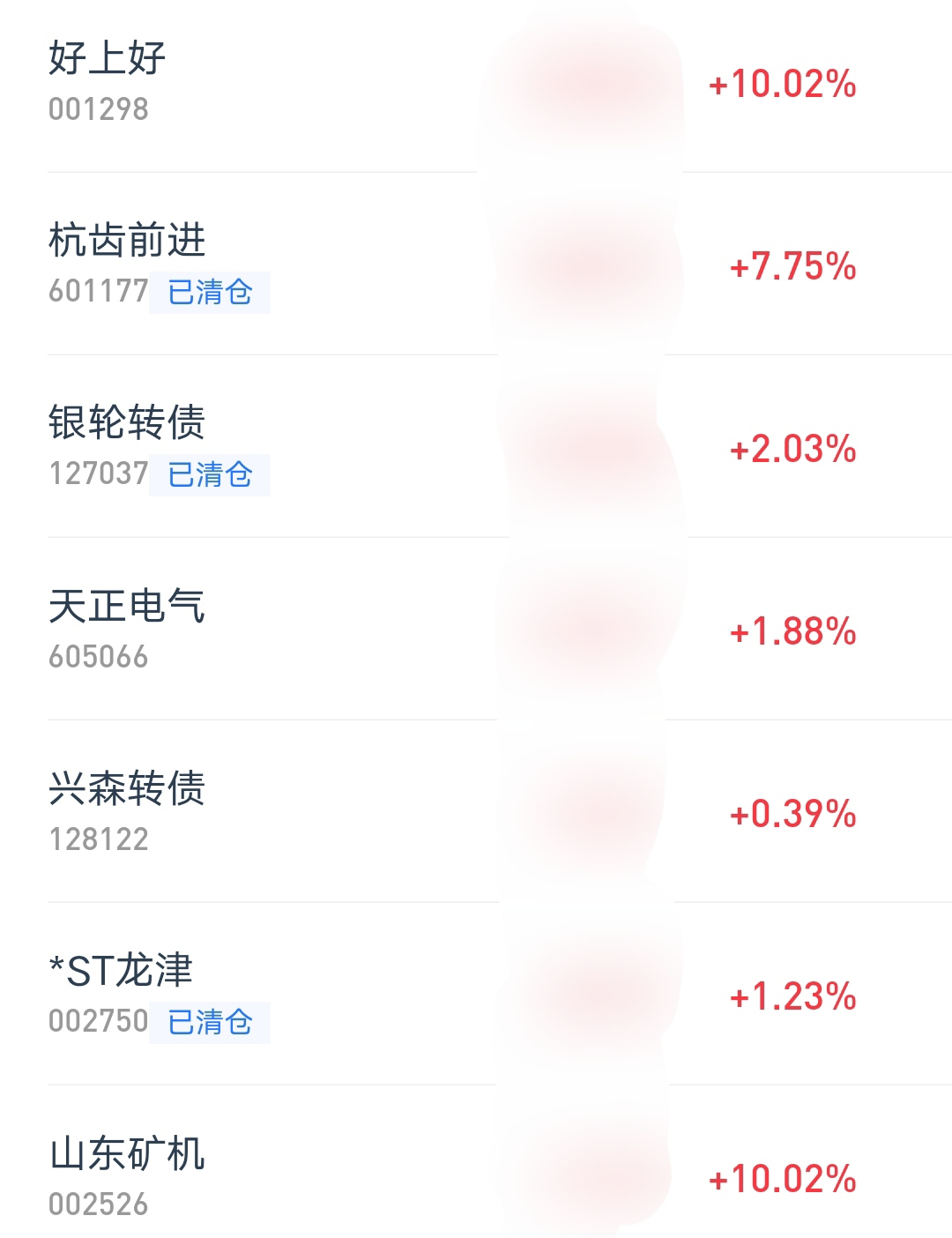Tap the +0.39% change of 兴森转债
Screen dimensions: 952x1238
pos(792,815)
